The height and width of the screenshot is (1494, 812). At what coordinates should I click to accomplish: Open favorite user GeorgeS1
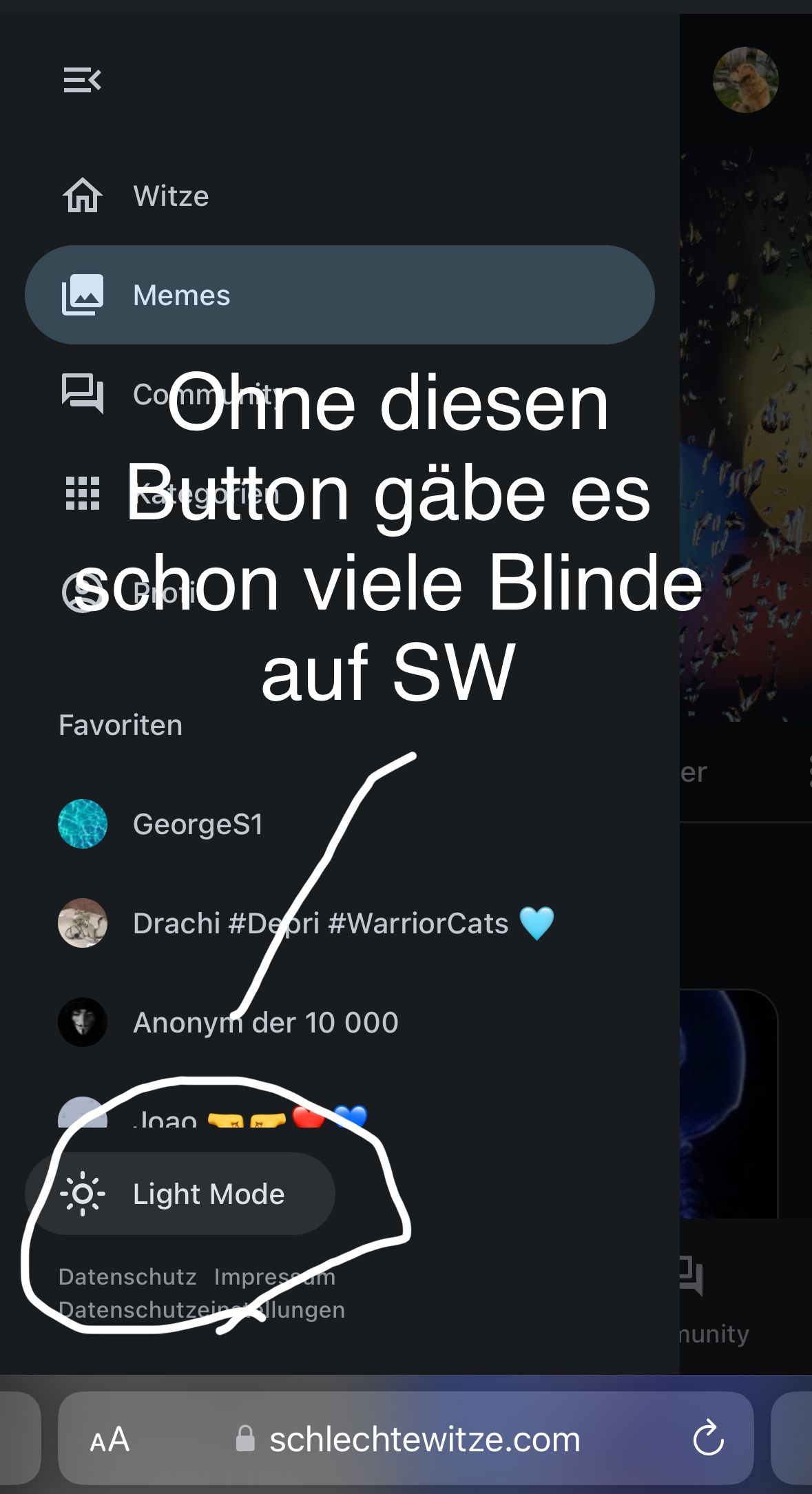coord(197,824)
